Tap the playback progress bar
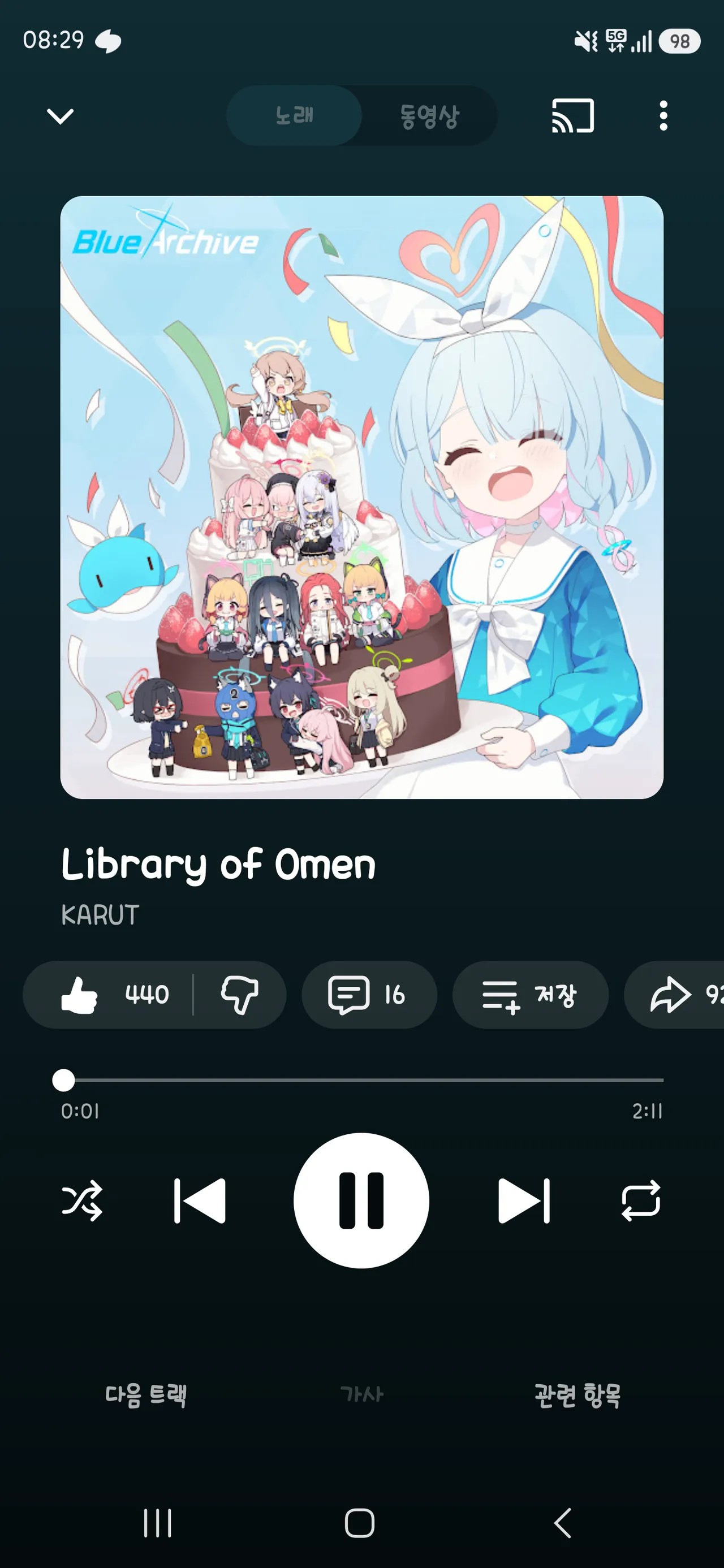 point(361,1081)
